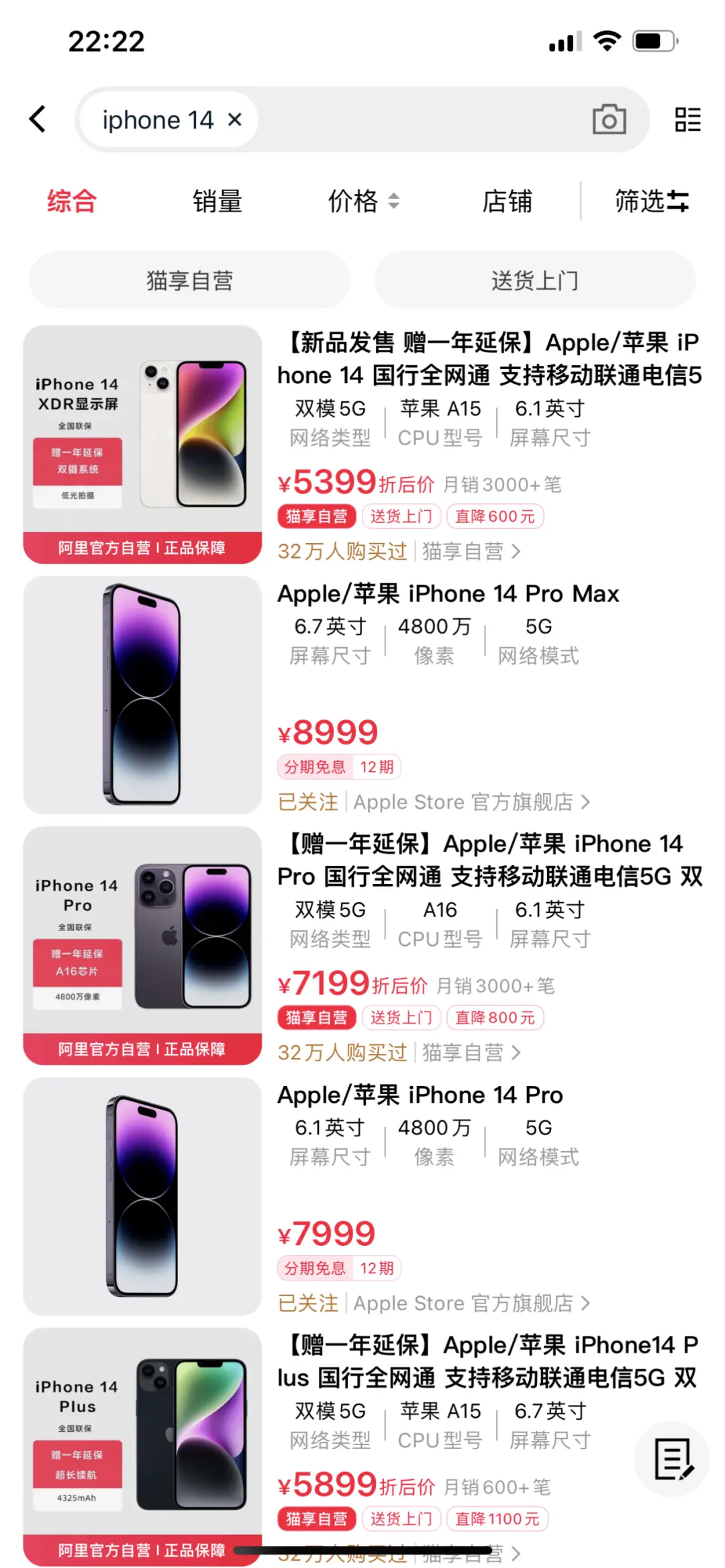Open camera image search
The image size is (725, 1568).
(609, 120)
